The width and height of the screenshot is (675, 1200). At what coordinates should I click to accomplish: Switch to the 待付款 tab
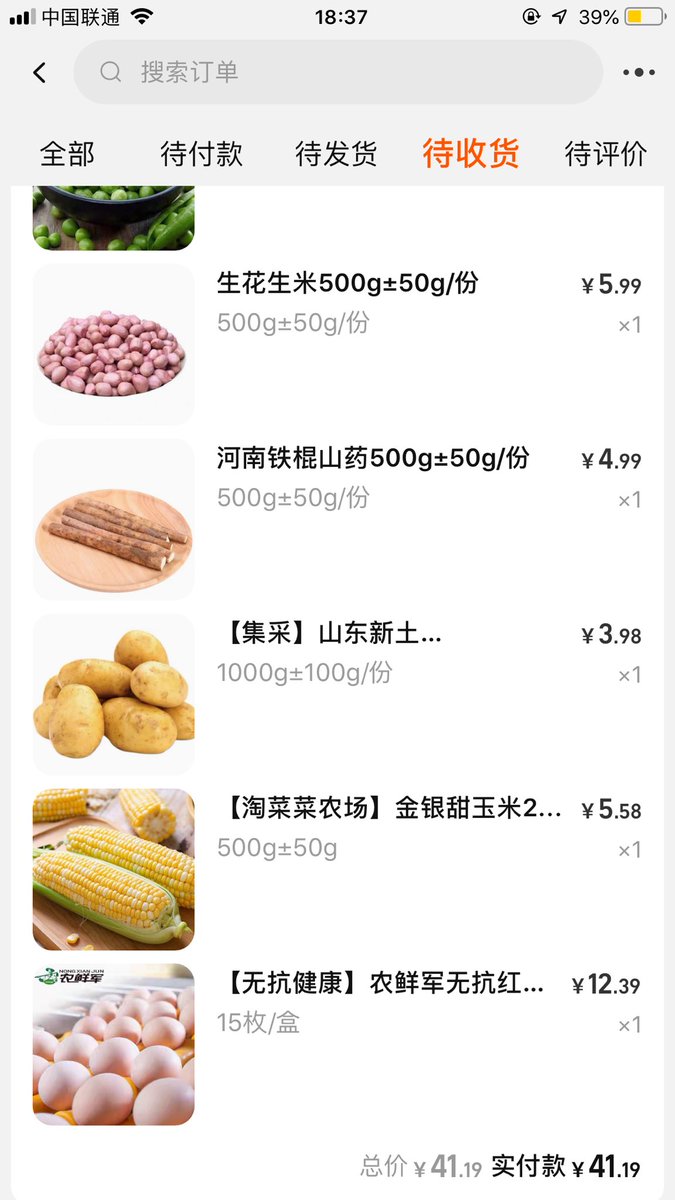pos(201,154)
